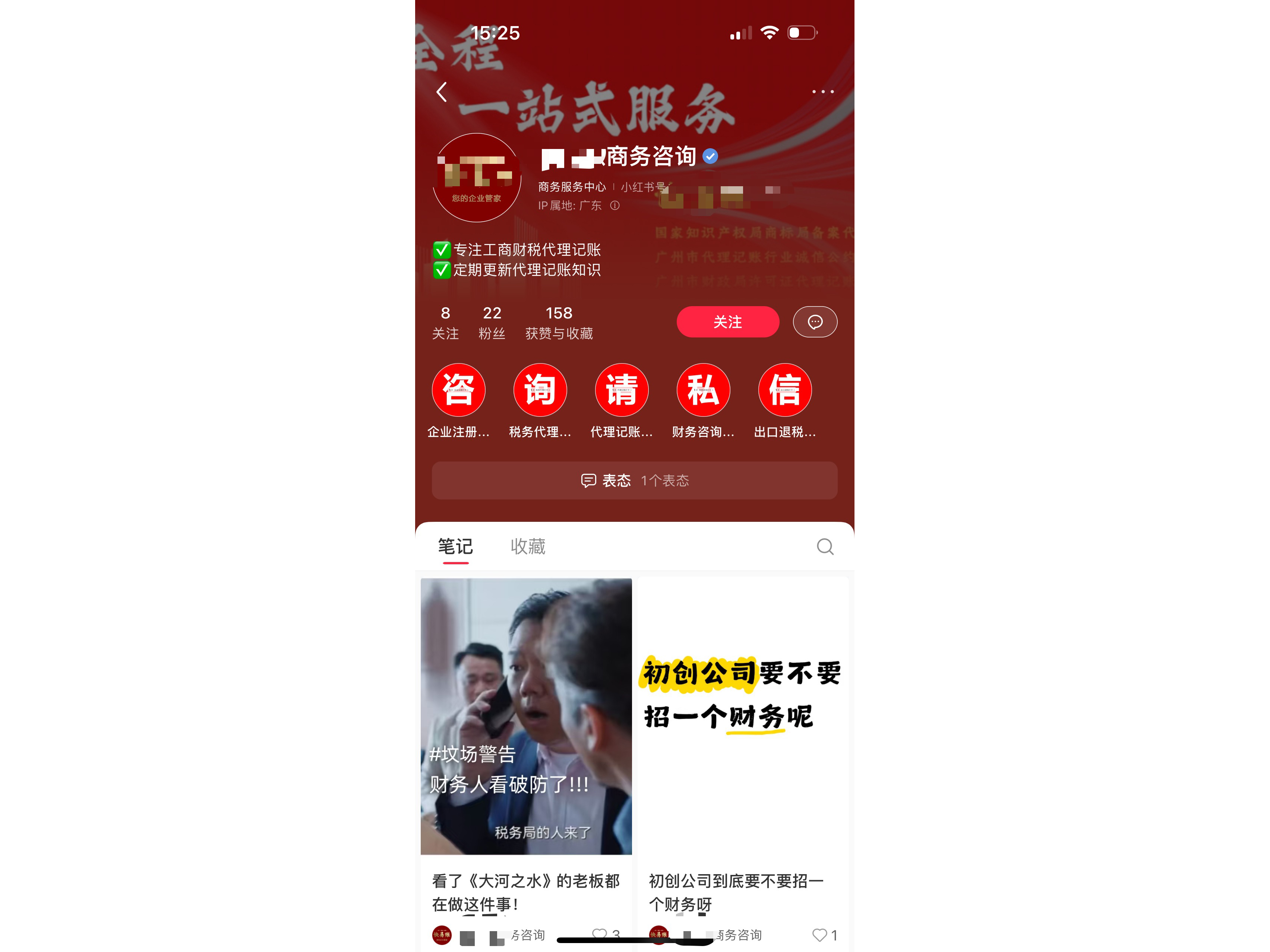The image size is (1270, 952).
Task: Search this user's notes
Action: 824,547
